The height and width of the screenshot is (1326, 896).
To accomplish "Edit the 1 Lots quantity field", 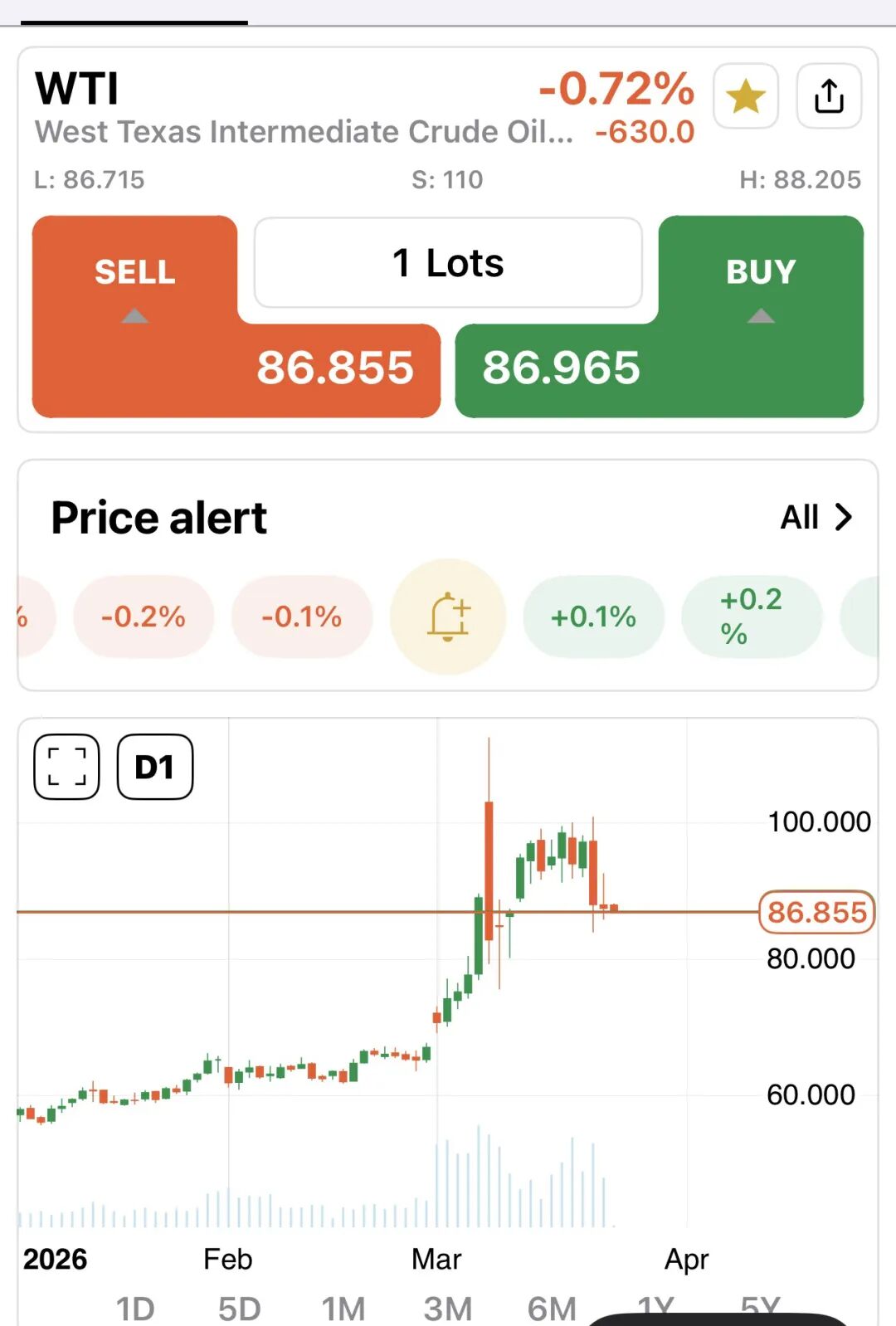I will [448, 263].
